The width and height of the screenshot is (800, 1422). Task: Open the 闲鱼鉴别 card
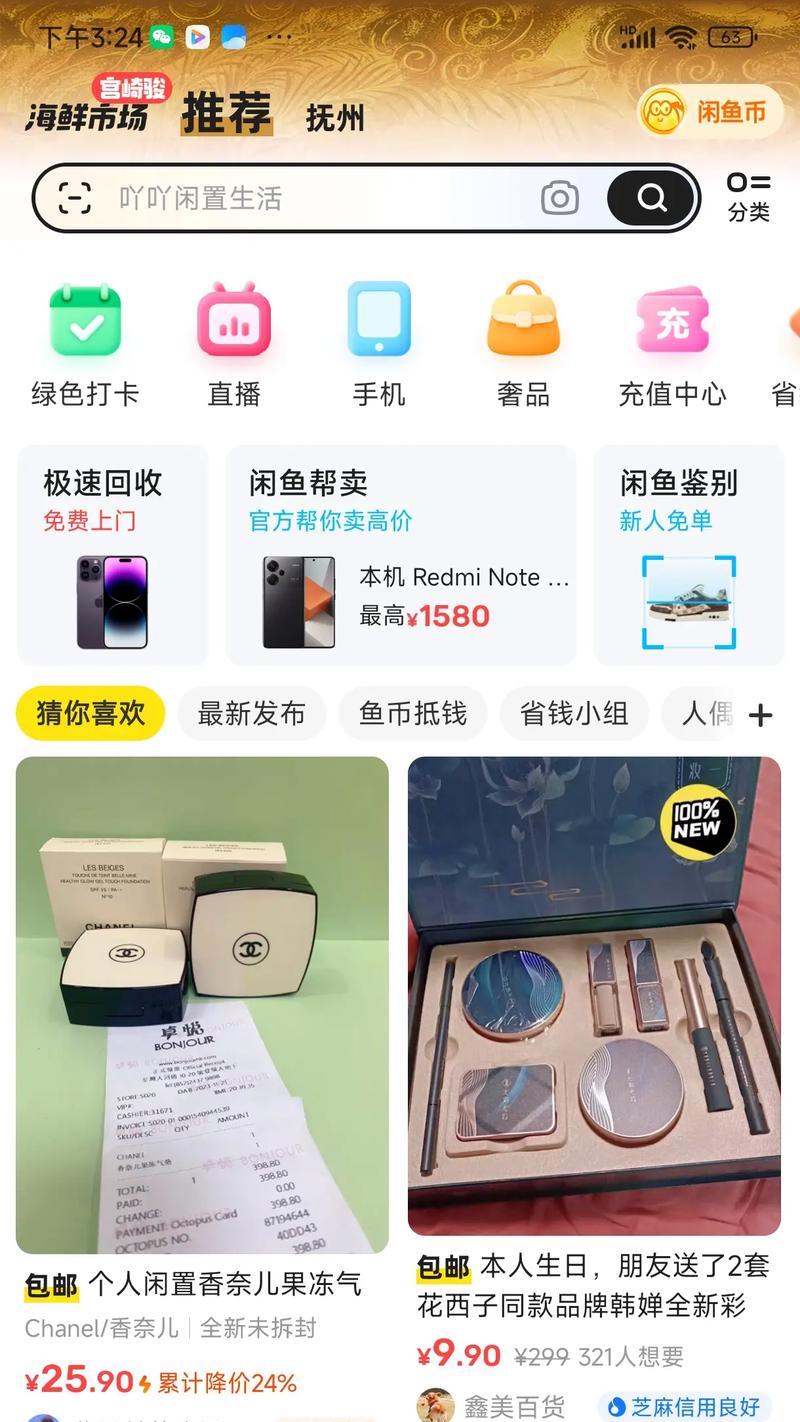pyautogui.click(x=688, y=555)
